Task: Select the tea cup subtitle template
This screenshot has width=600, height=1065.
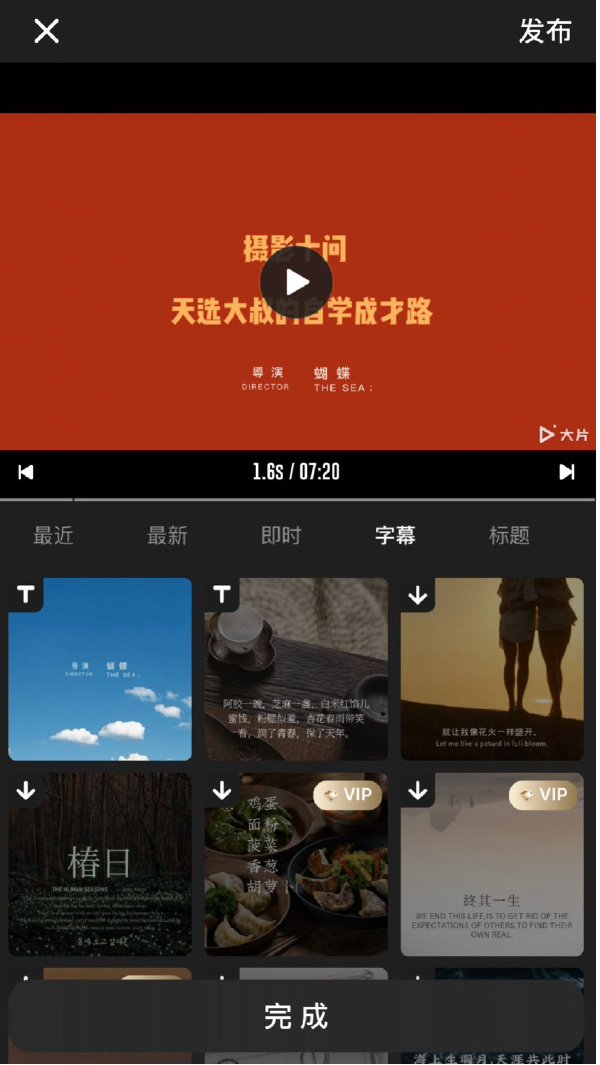Action: point(296,669)
